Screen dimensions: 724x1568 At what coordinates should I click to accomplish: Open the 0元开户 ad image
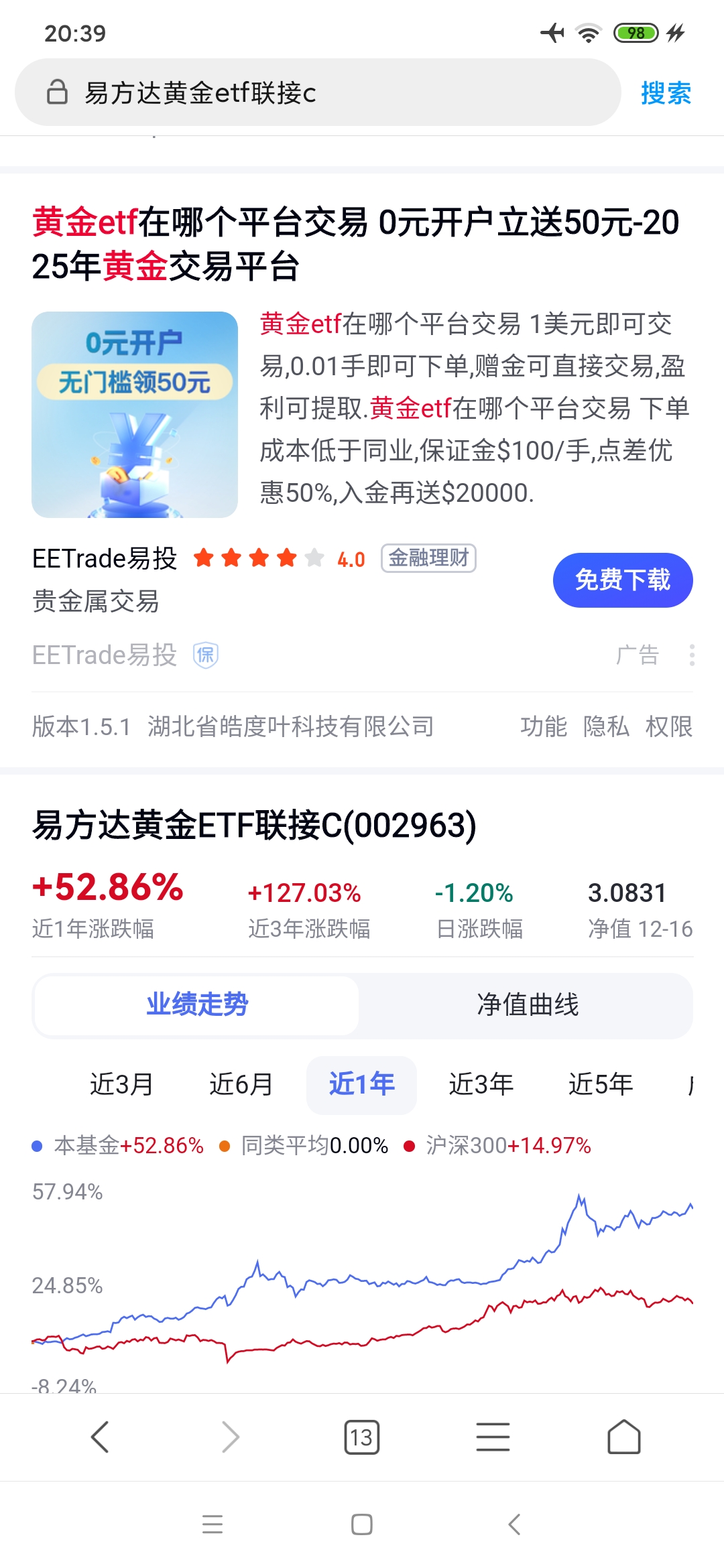point(135,414)
